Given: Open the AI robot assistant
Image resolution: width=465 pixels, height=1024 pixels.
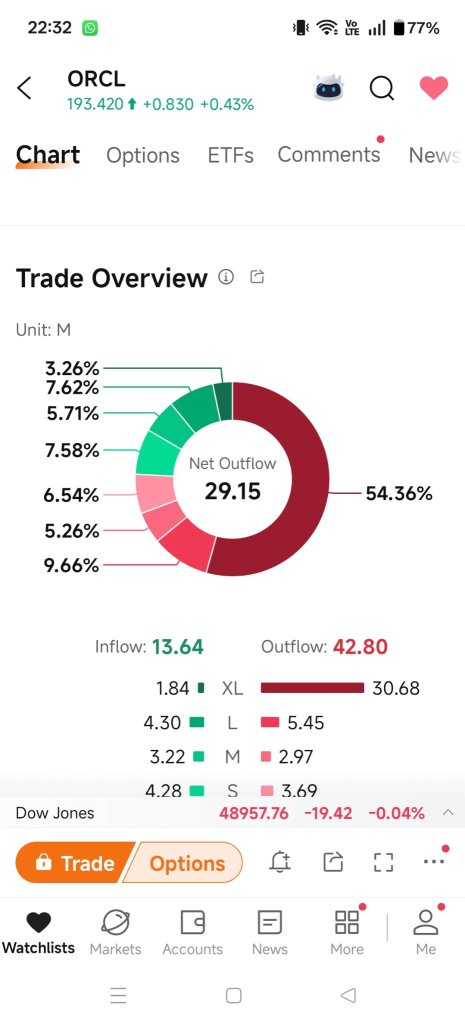Looking at the screenshot, I should [329, 88].
